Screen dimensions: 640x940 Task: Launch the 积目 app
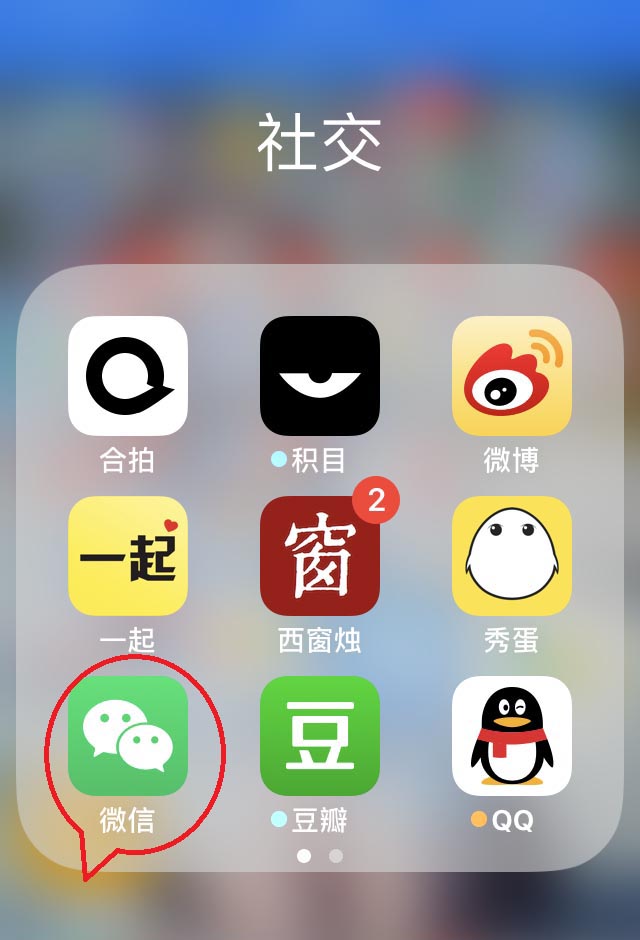[320, 375]
